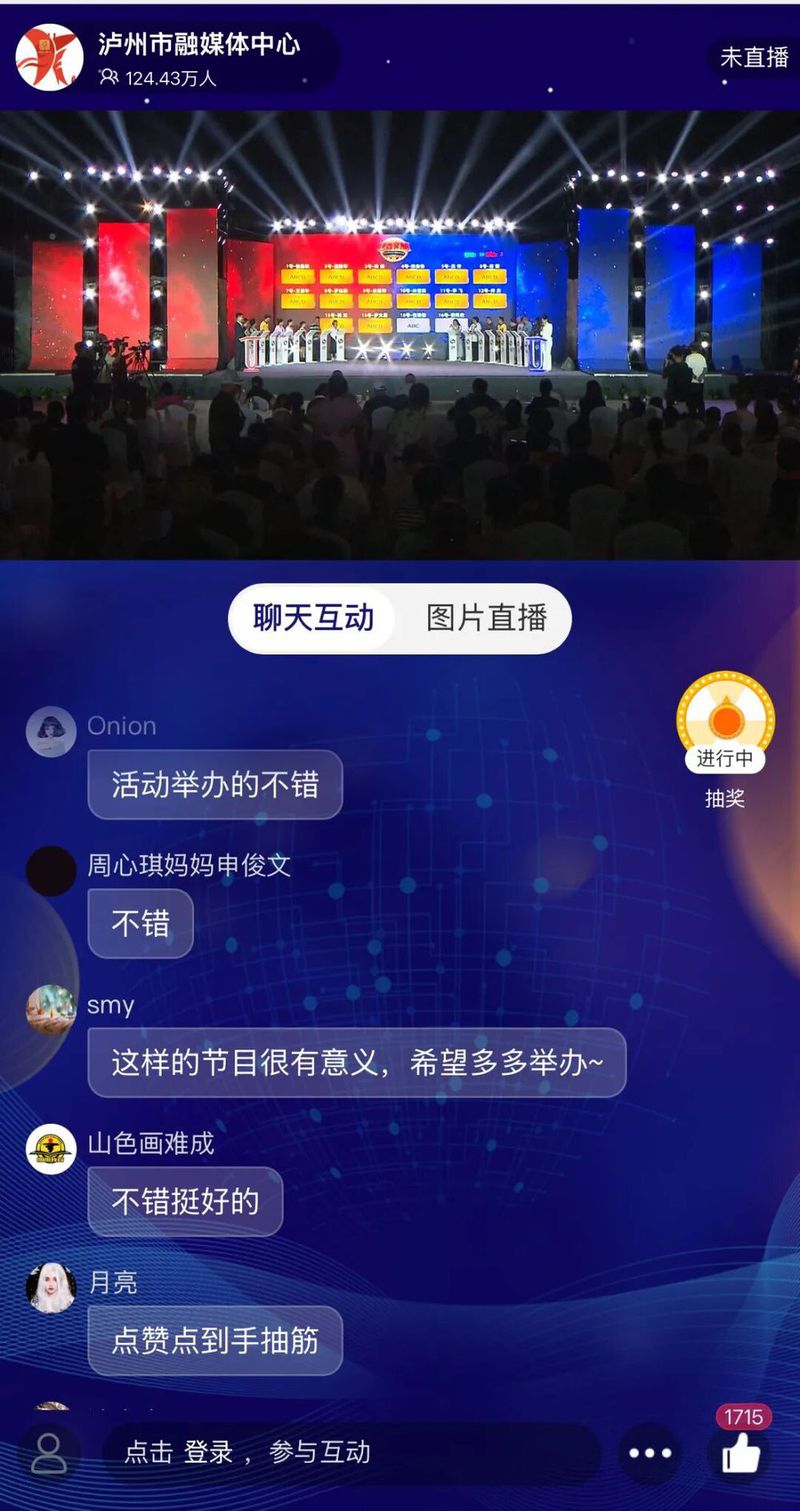Image resolution: width=800 pixels, height=1511 pixels.
Task: Tap the live video stage thumbnail
Action: point(400,335)
